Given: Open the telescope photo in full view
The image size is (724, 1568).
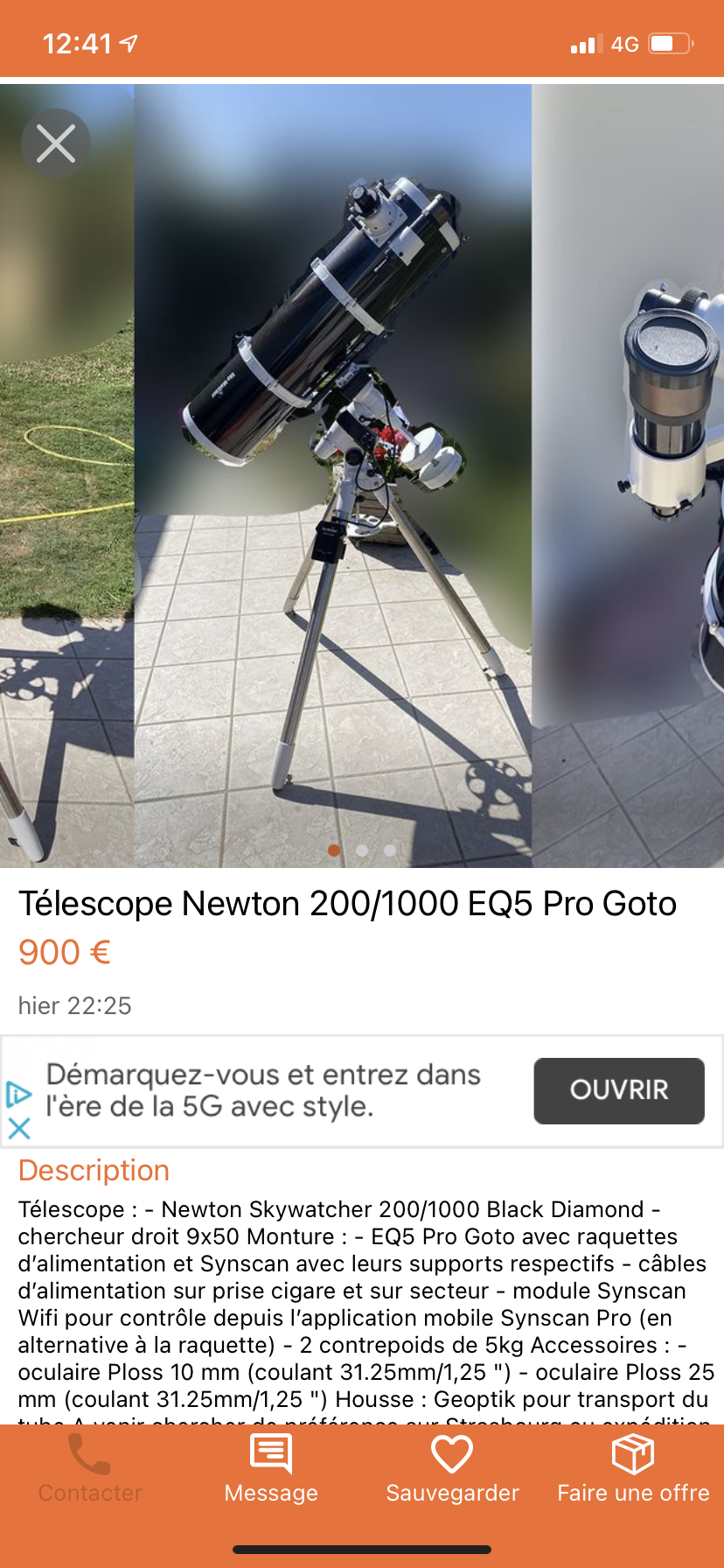Looking at the screenshot, I should (x=332, y=472).
